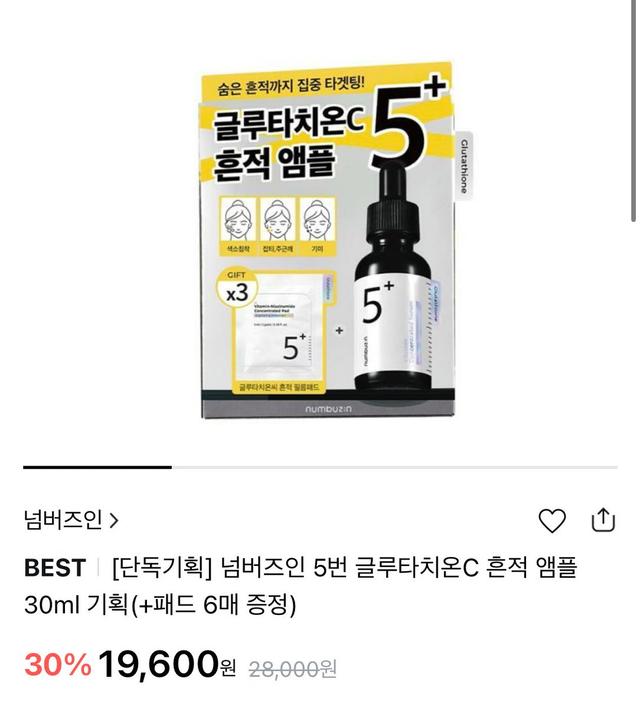Open the 넘버즈인 brand page

(x=71, y=520)
